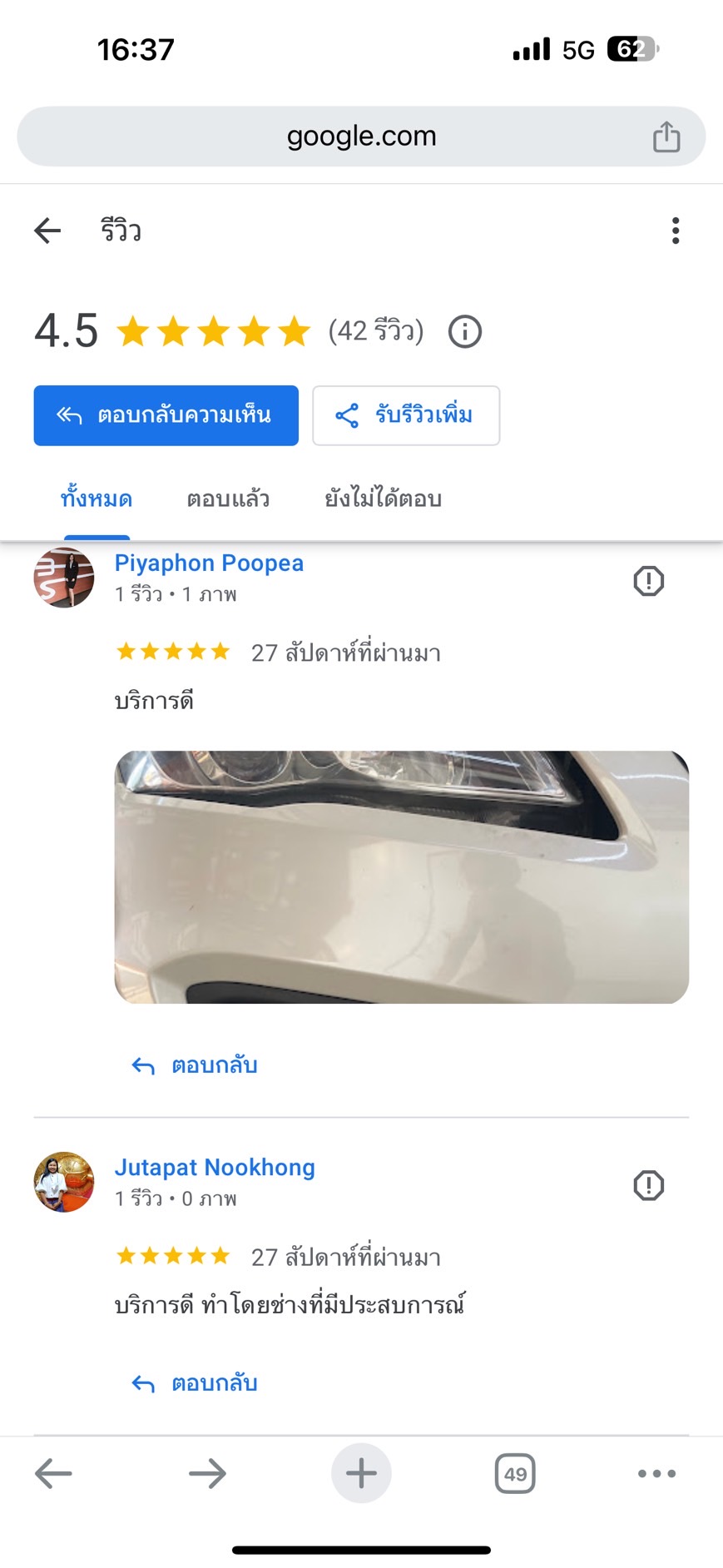Open the car photo in Piyaphon's review

pos(401,877)
